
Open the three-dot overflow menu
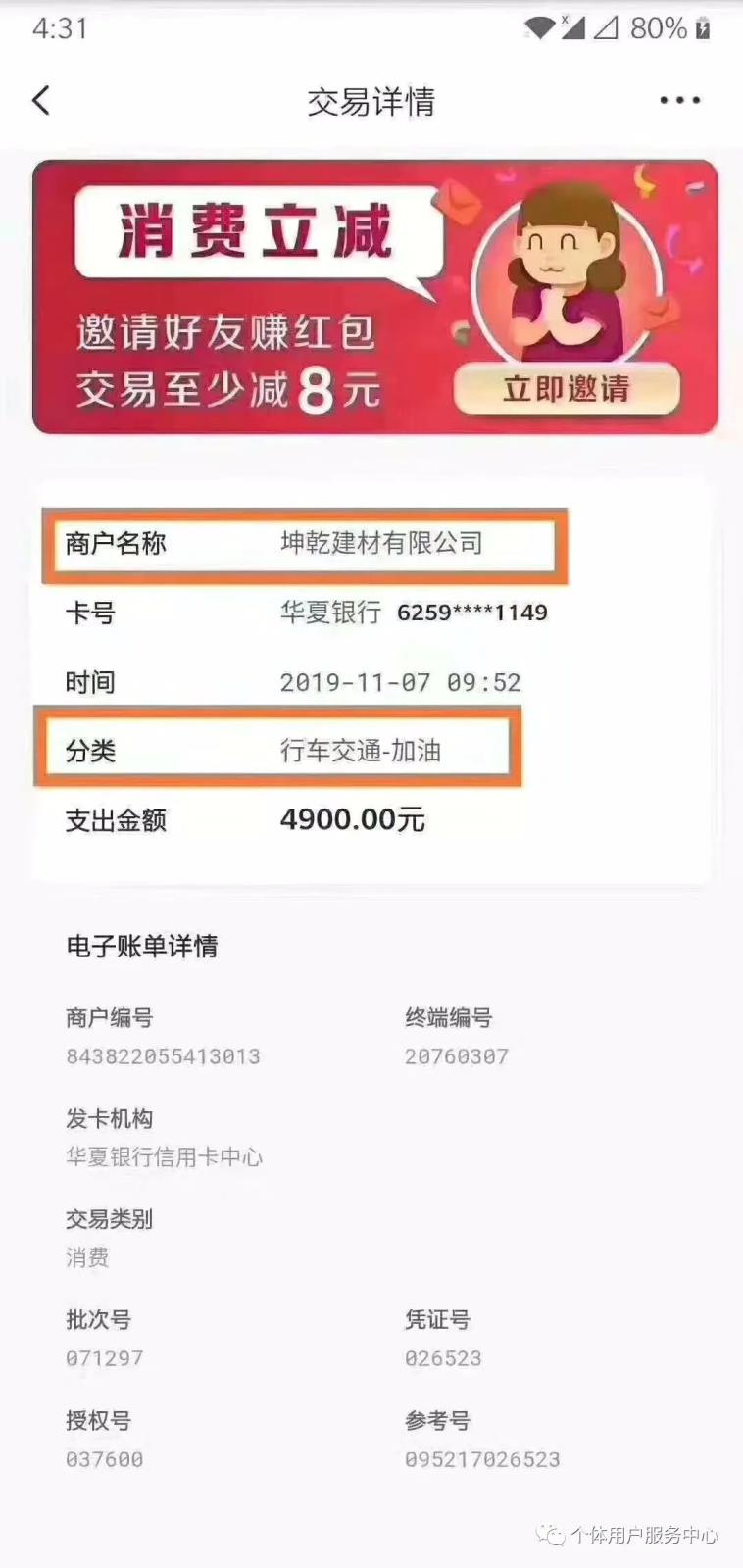pyautogui.click(x=679, y=100)
